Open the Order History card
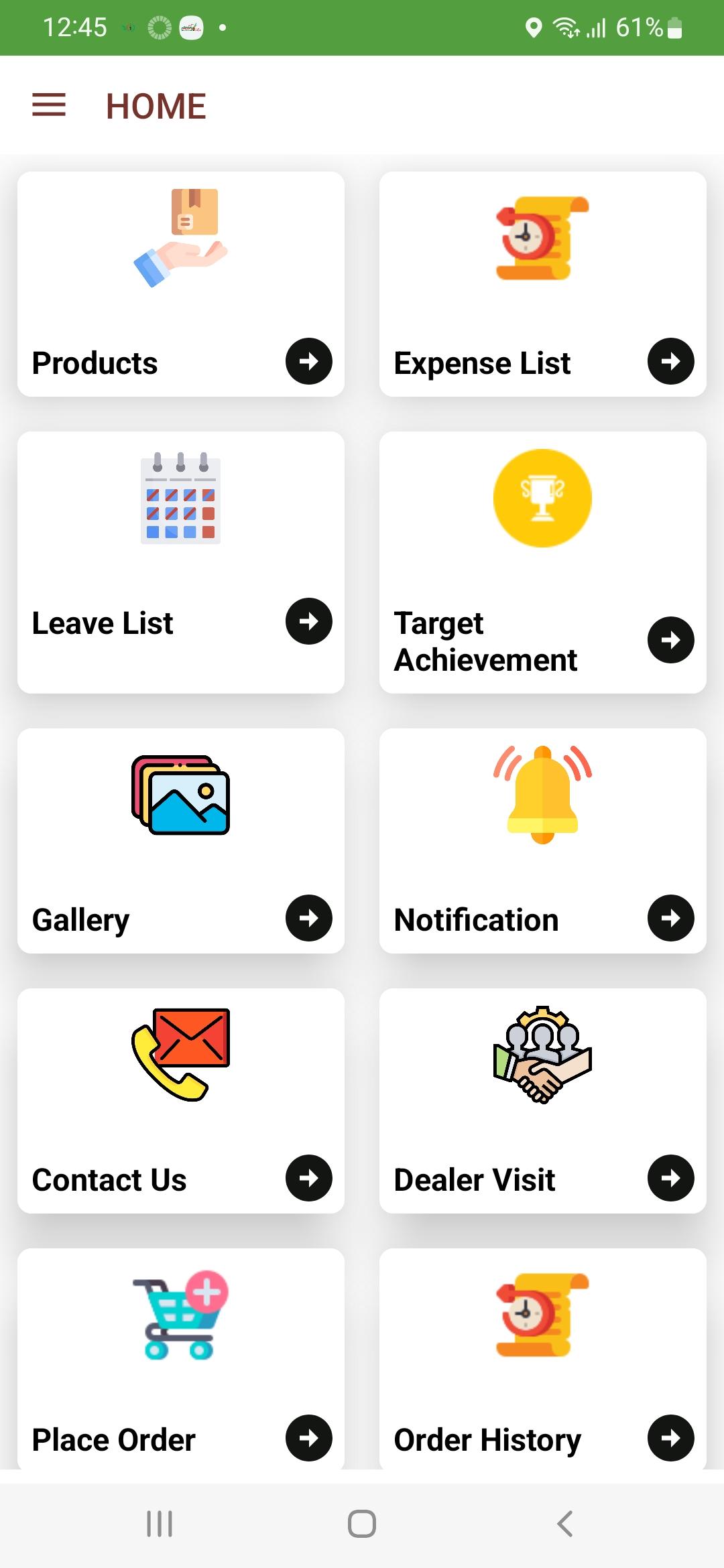This screenshot has width=724, height=1568. tap(543, 1359)
